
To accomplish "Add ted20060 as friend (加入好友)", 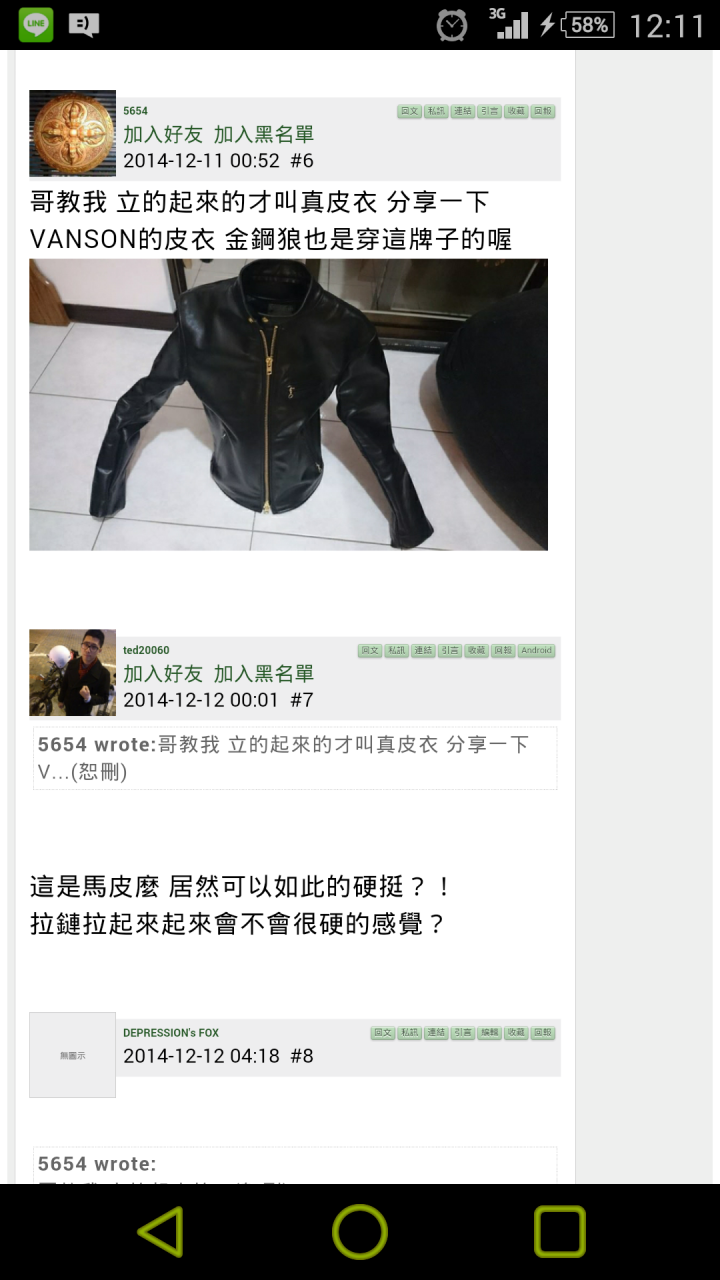I will (x=163, y=674).
